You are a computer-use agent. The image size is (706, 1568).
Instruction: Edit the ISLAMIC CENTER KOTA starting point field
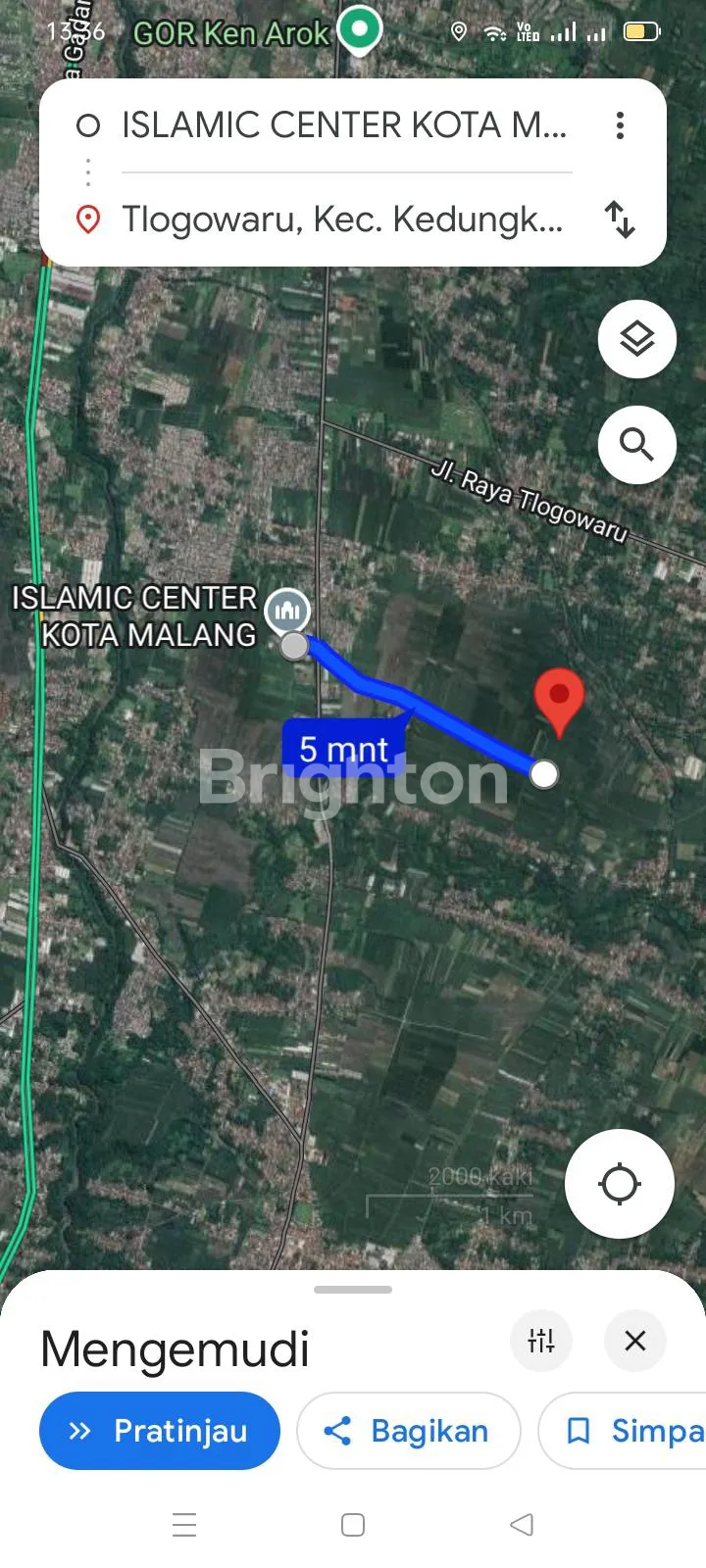click(x=343, y=125)
